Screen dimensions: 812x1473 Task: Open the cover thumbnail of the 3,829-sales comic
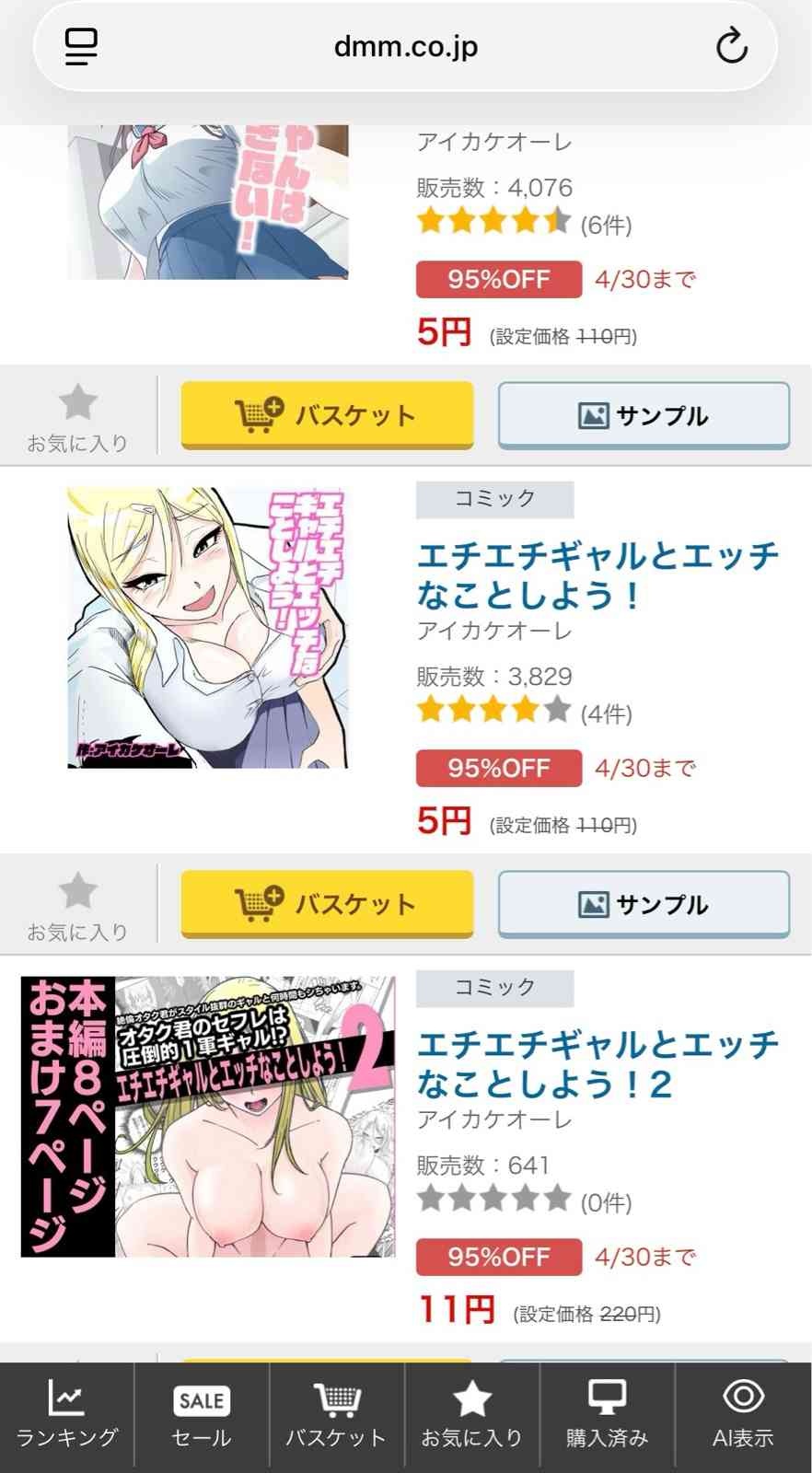tap(208, 628)
